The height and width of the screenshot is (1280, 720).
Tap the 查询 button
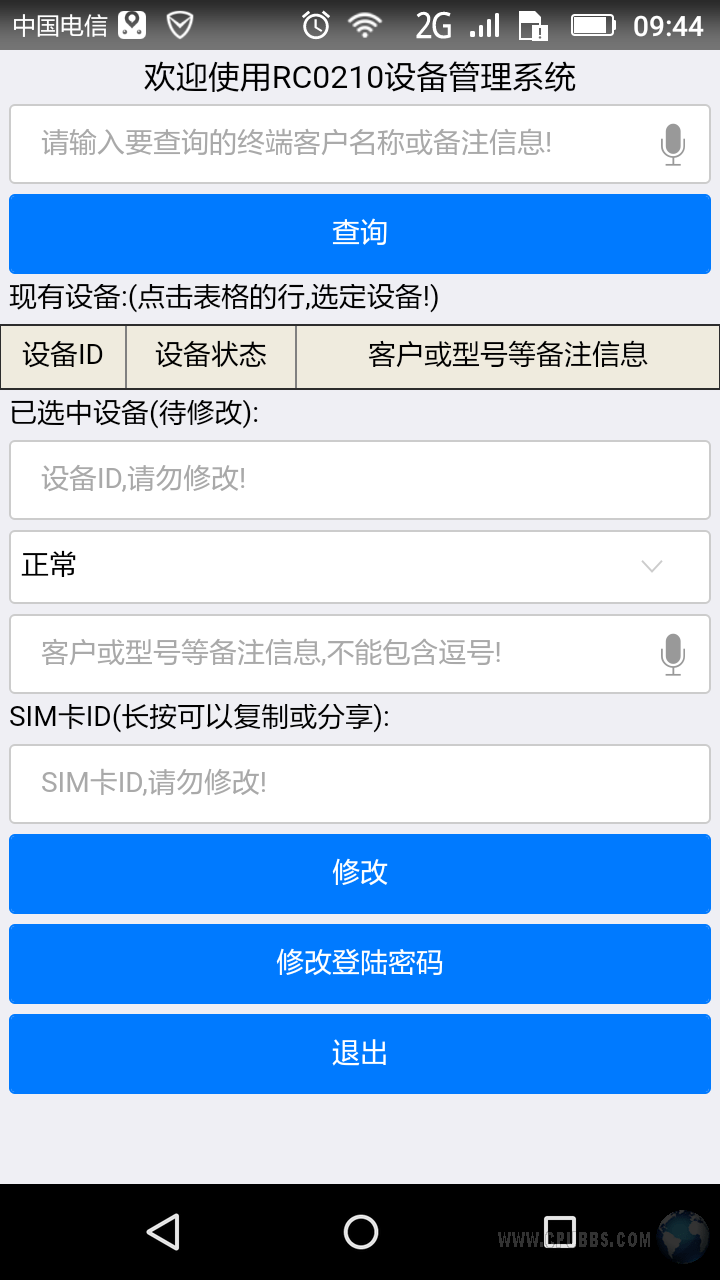coord(360,233)
